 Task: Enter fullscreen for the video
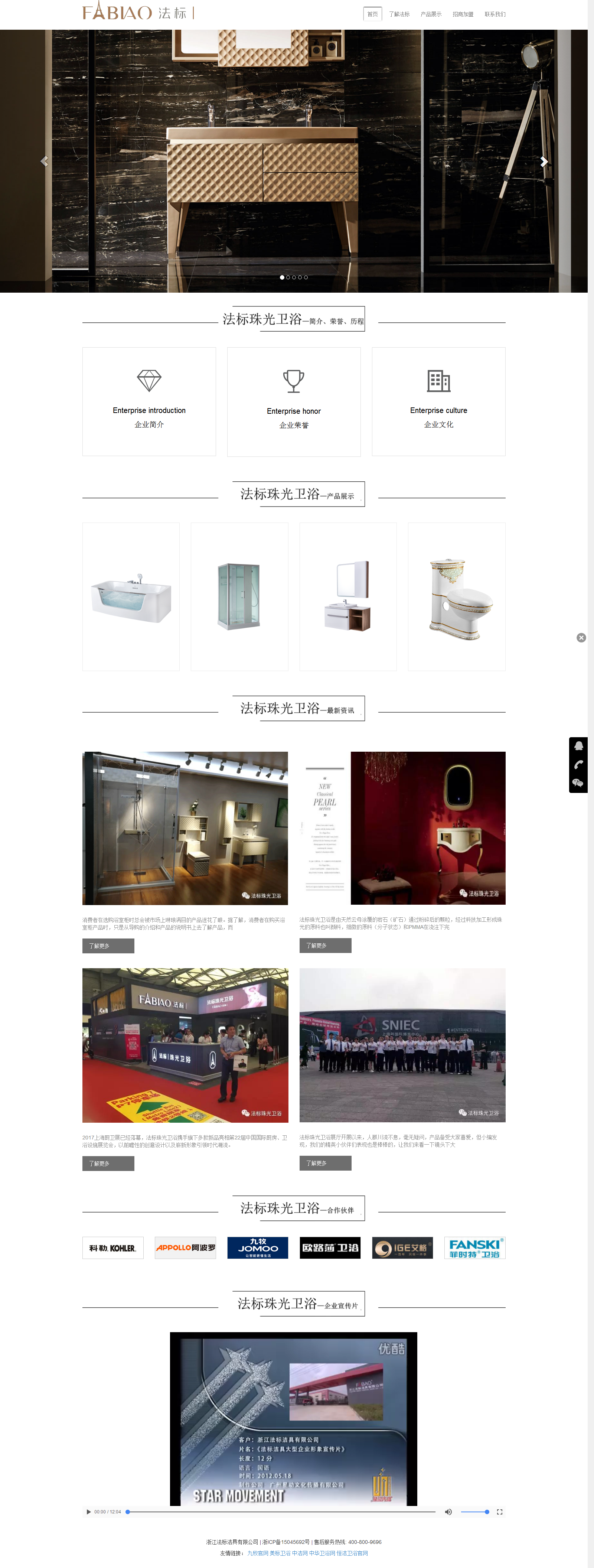(x=500, y=1512)
